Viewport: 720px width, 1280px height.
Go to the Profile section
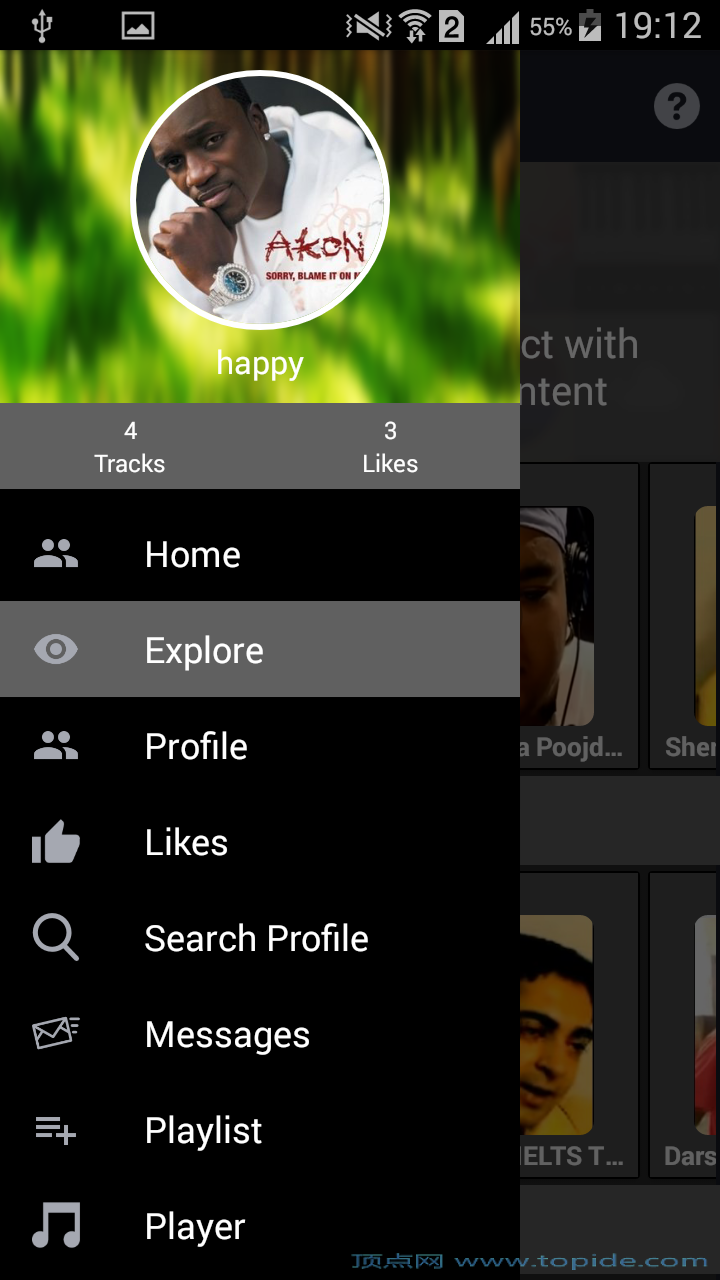(x=196, y=746)
